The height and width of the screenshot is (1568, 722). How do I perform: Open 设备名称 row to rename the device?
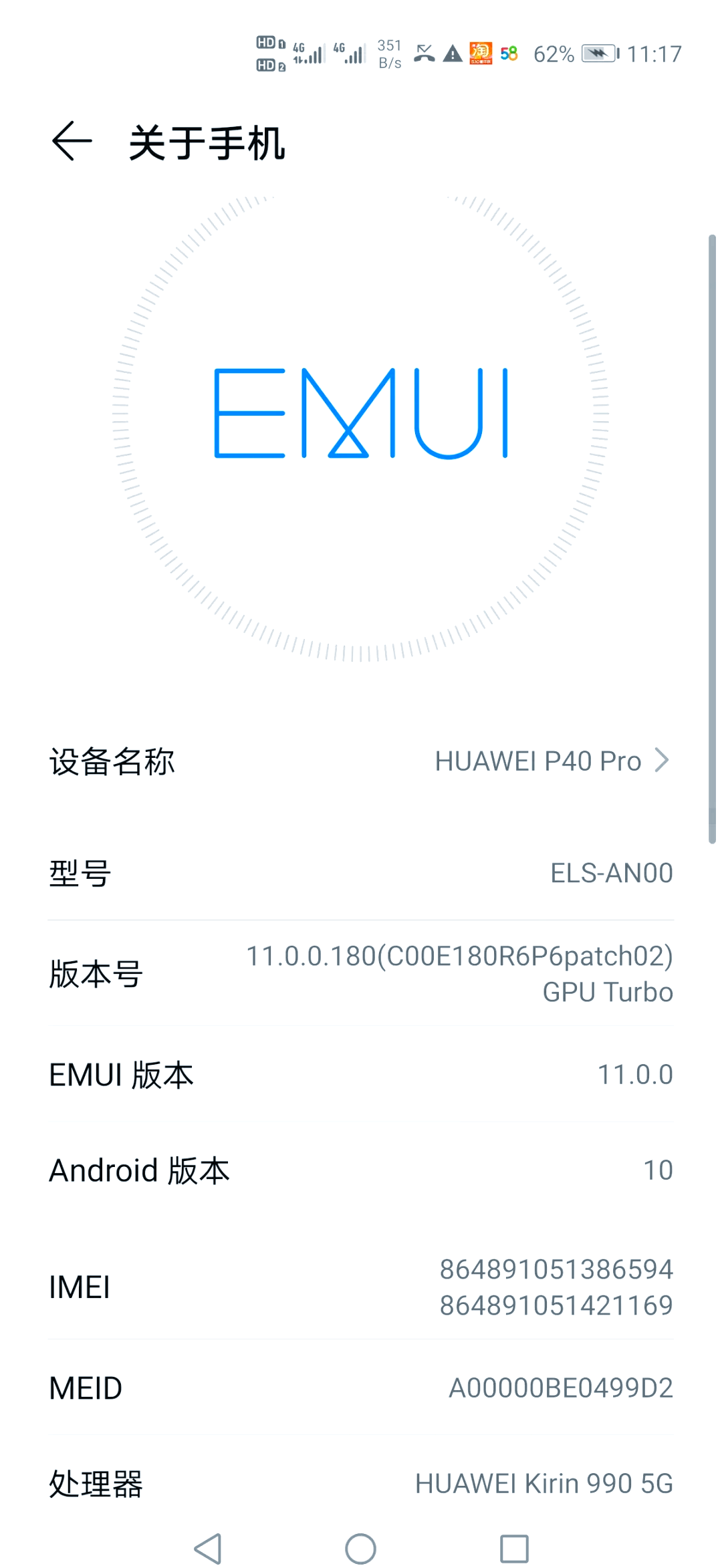pos(361,760)
